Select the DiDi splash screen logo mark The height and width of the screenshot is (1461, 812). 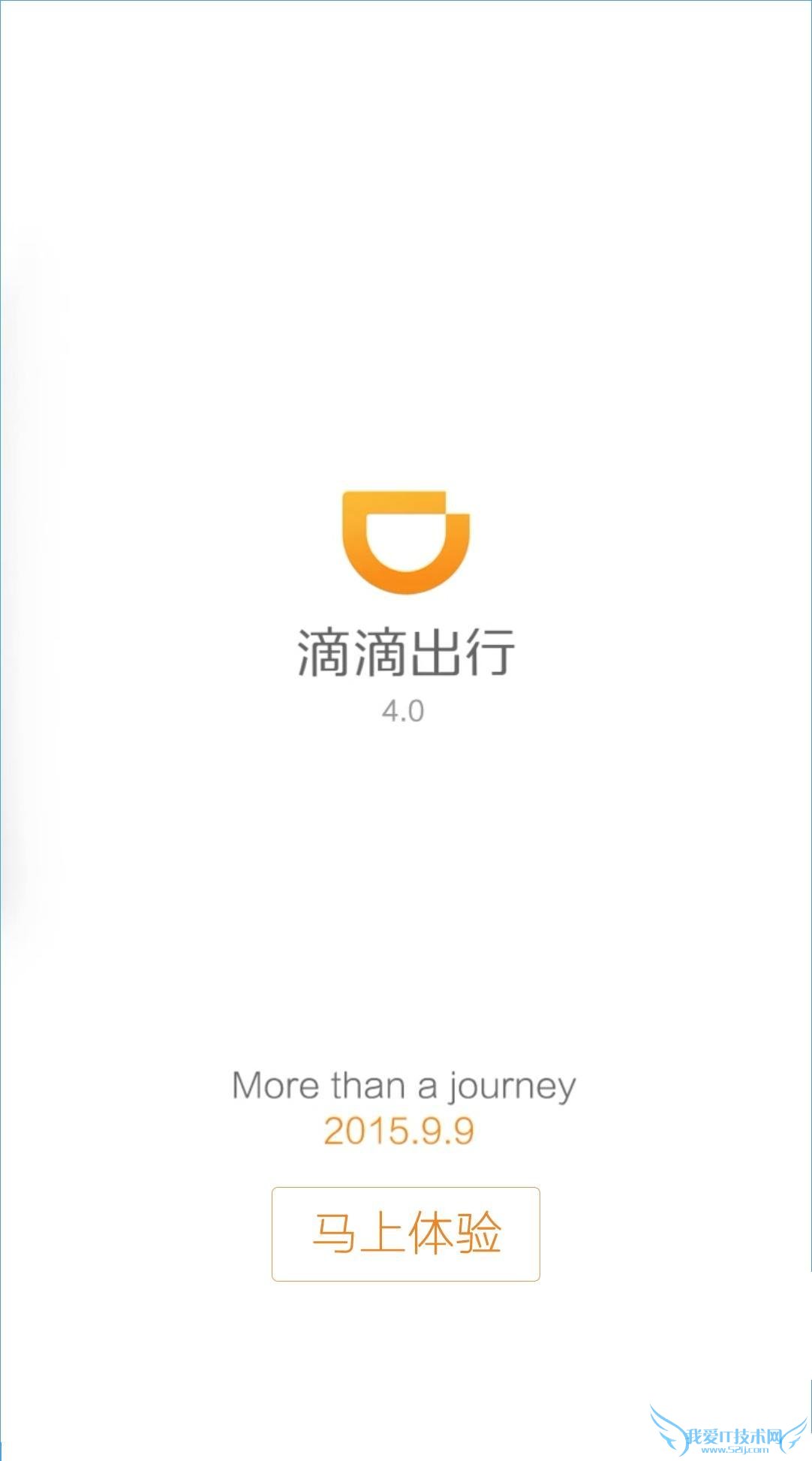point(404,544)
